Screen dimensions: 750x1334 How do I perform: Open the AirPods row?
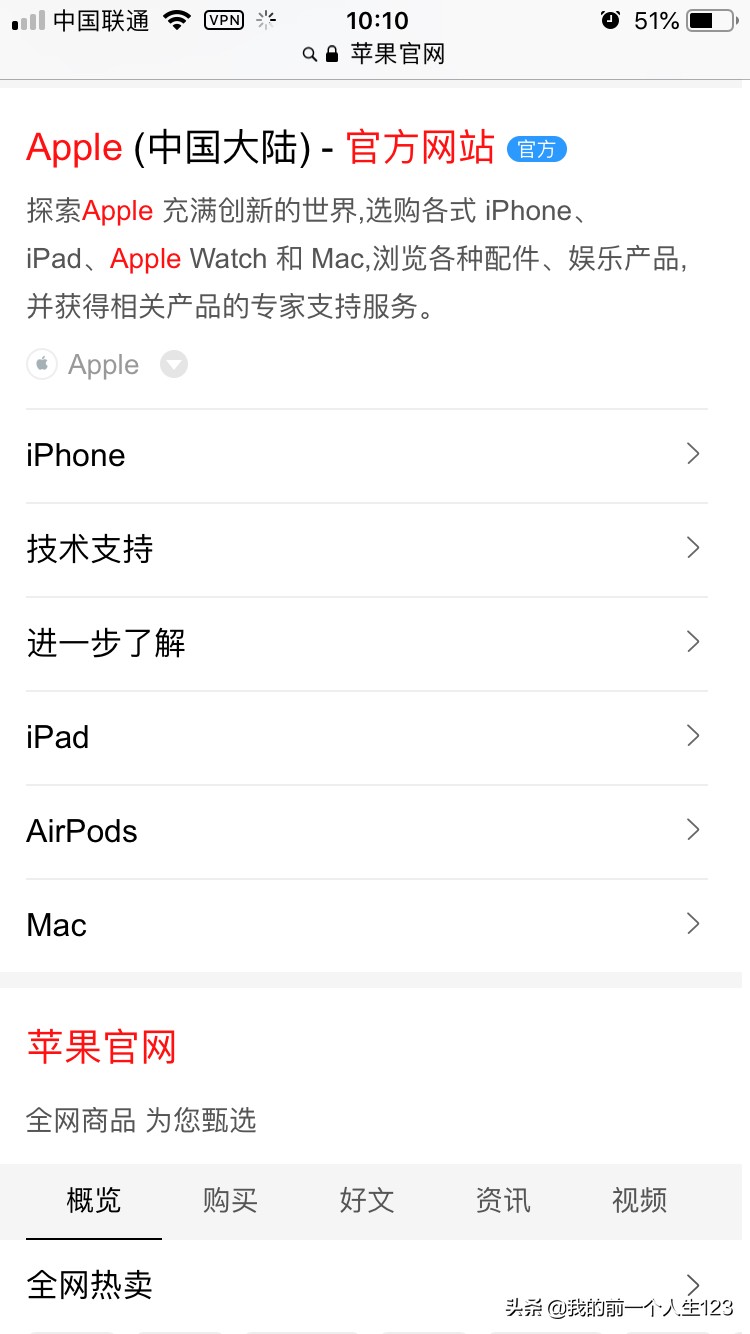pos(367,832)
